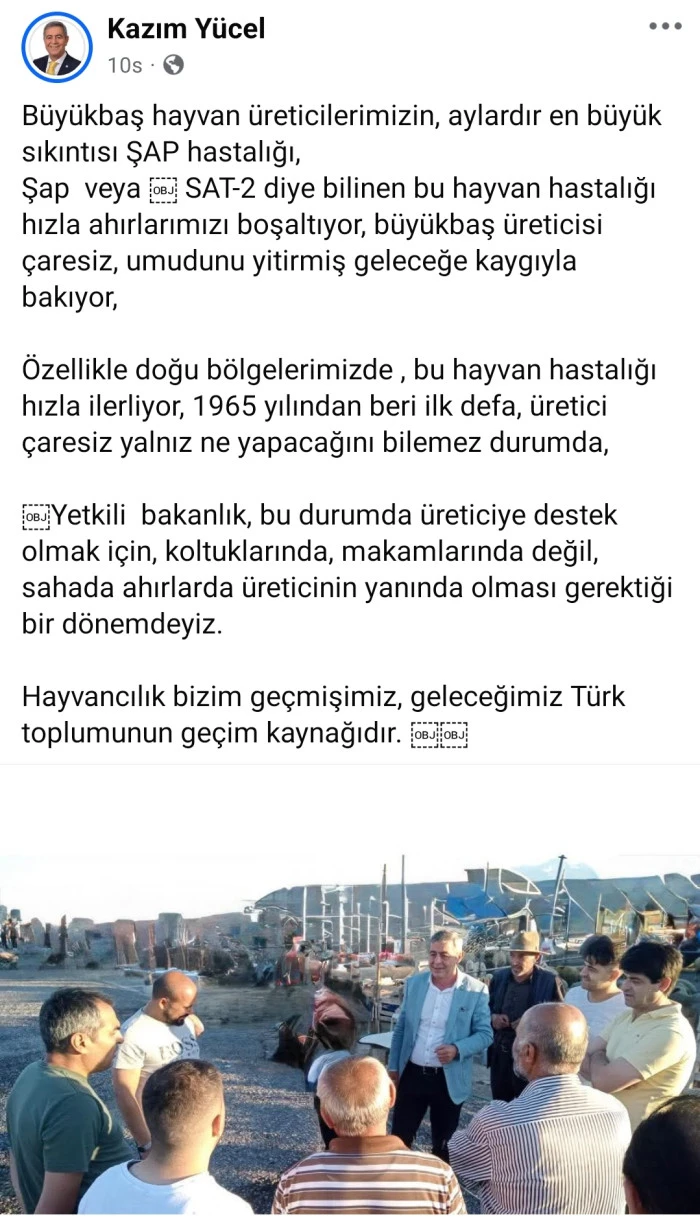Open the post's three-dot options menu
700x1217 pixels.
point(665,26)
